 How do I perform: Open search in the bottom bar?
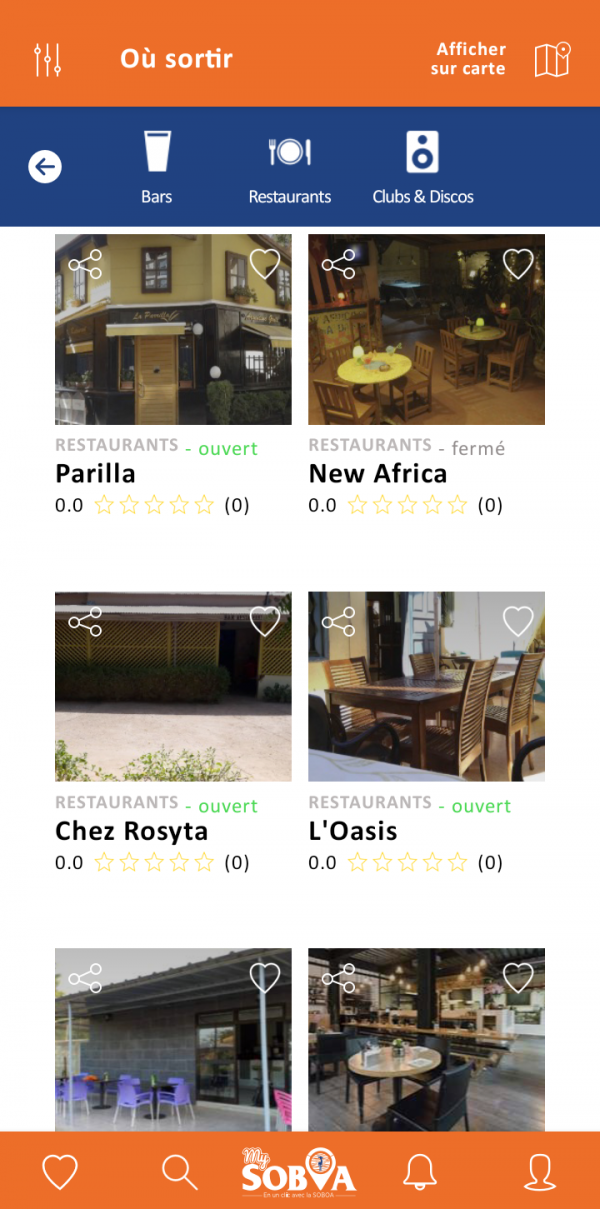tap(180, 1171)
